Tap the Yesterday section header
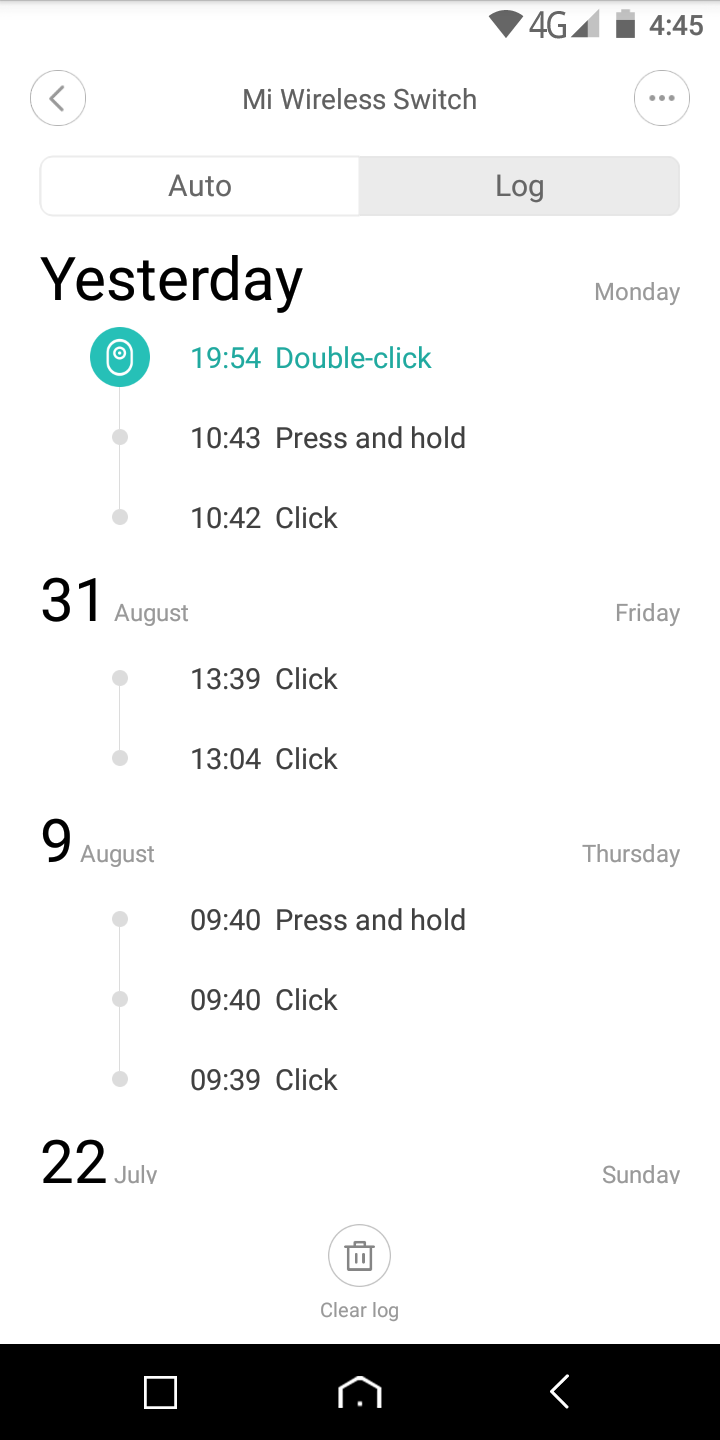Image resolution: width=720 pixels, height=1440 pixels. click(170, 280)
